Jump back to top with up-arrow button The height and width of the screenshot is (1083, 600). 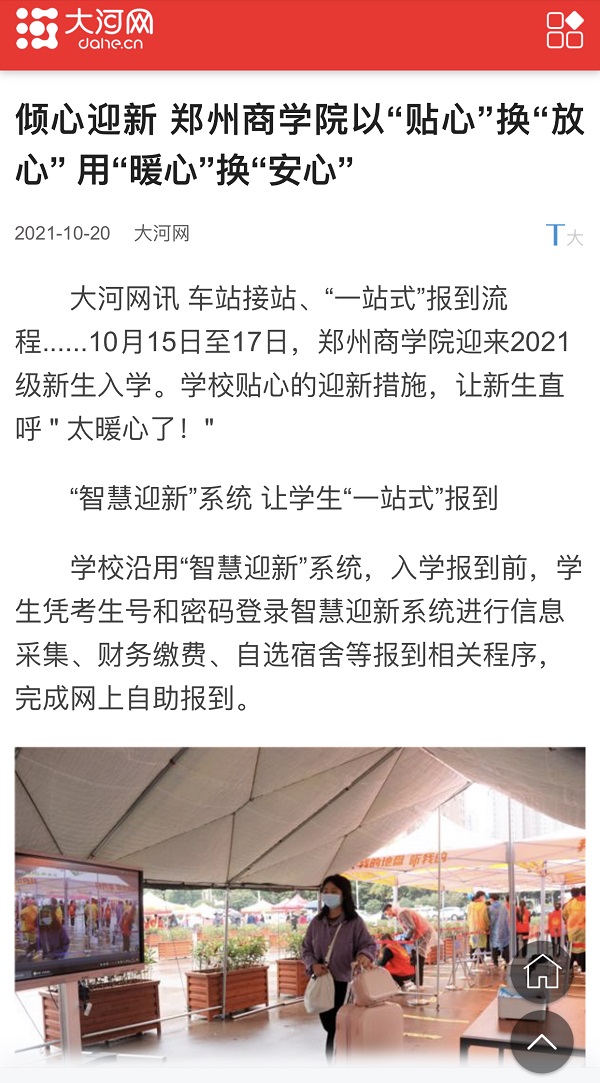542,1042
